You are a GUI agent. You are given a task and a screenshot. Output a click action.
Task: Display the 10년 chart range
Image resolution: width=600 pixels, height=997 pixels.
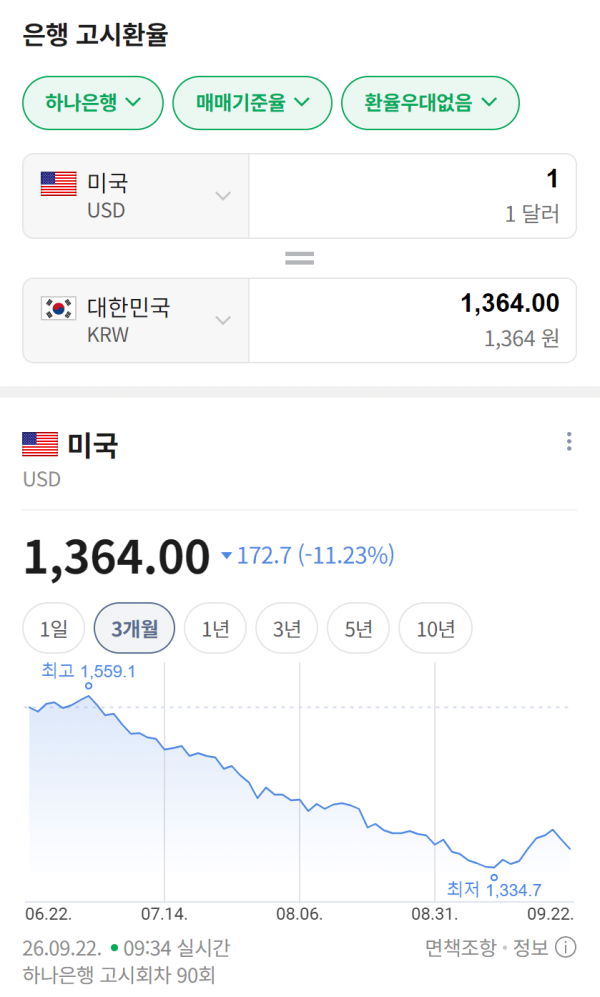click(x=435, y=628)
